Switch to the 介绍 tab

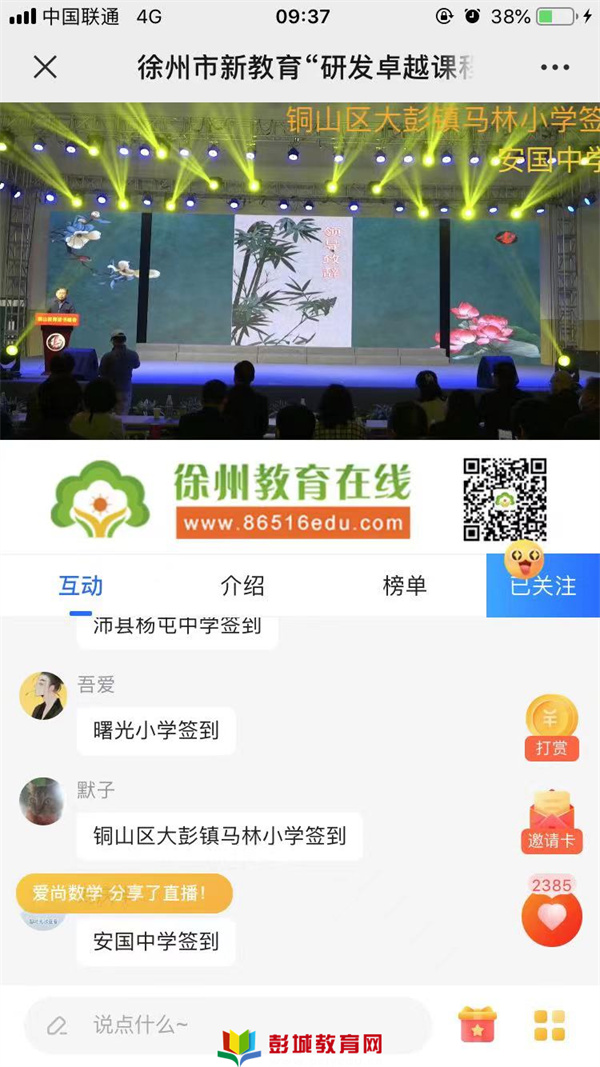coord(243,586)
